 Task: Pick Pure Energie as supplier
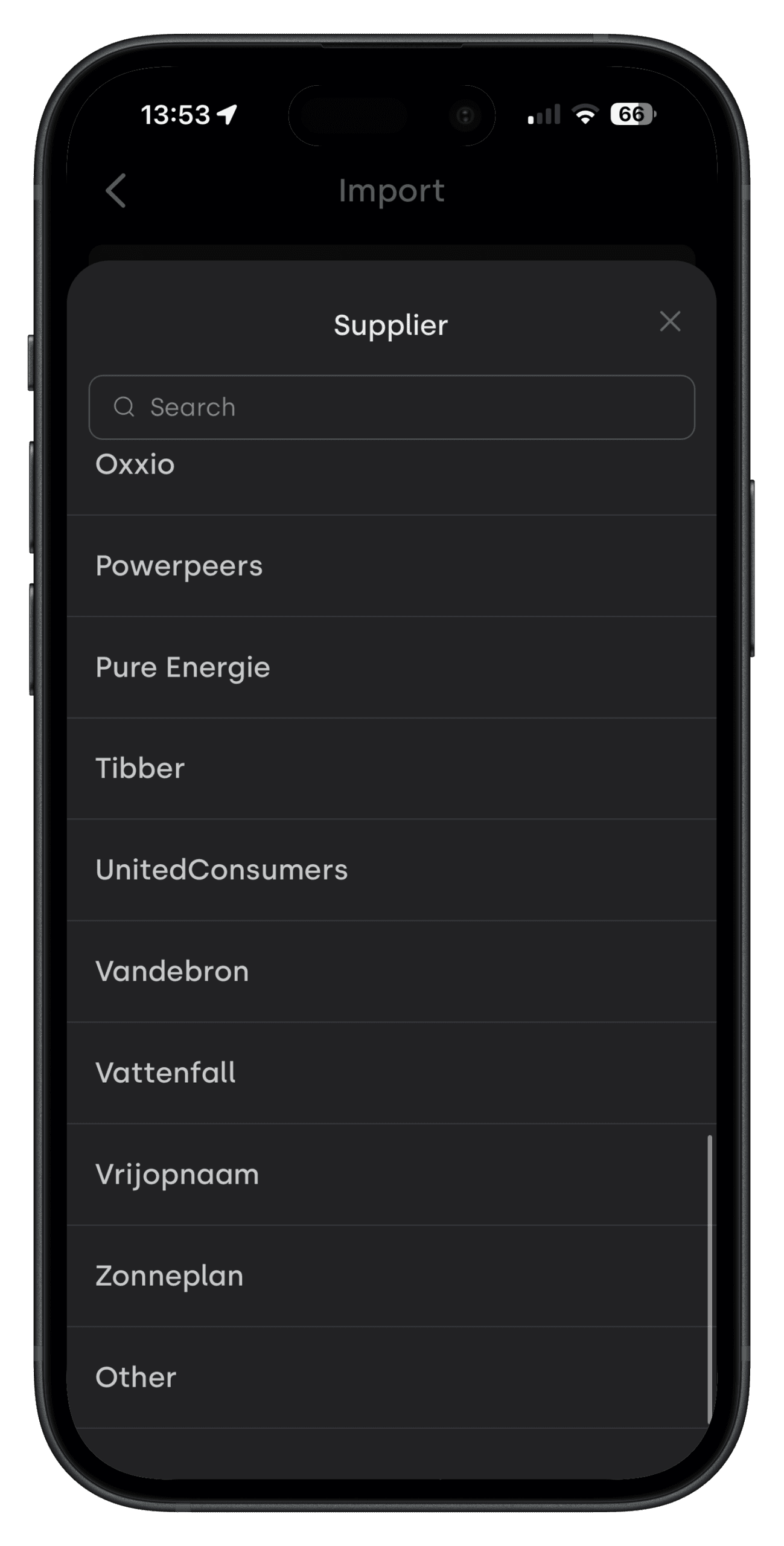click(x=392, y=667)
